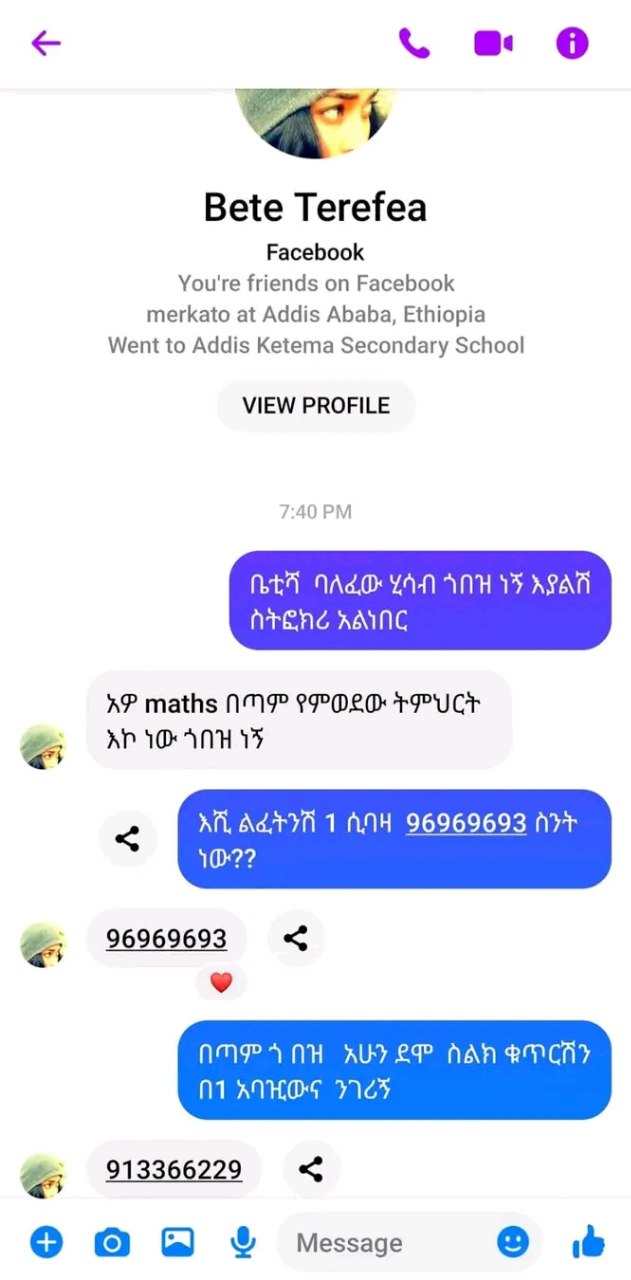
Task: Record a voice message with the microphone
Action: tap(242, 1243)
